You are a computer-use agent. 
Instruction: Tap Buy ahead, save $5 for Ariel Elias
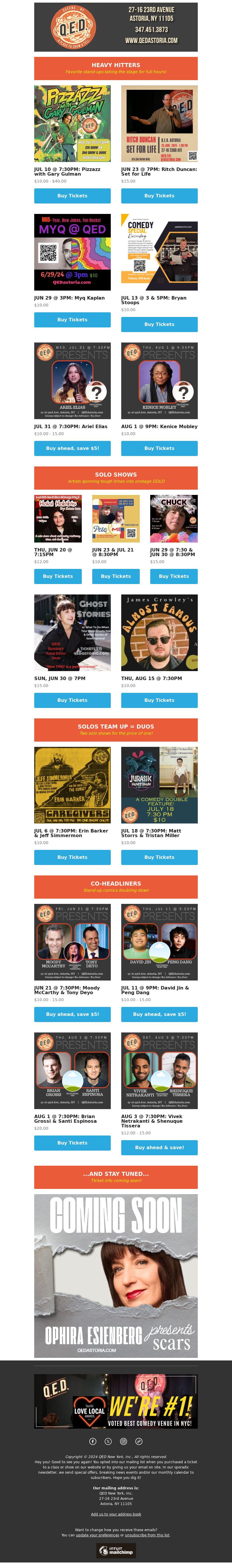coord(72,448)
